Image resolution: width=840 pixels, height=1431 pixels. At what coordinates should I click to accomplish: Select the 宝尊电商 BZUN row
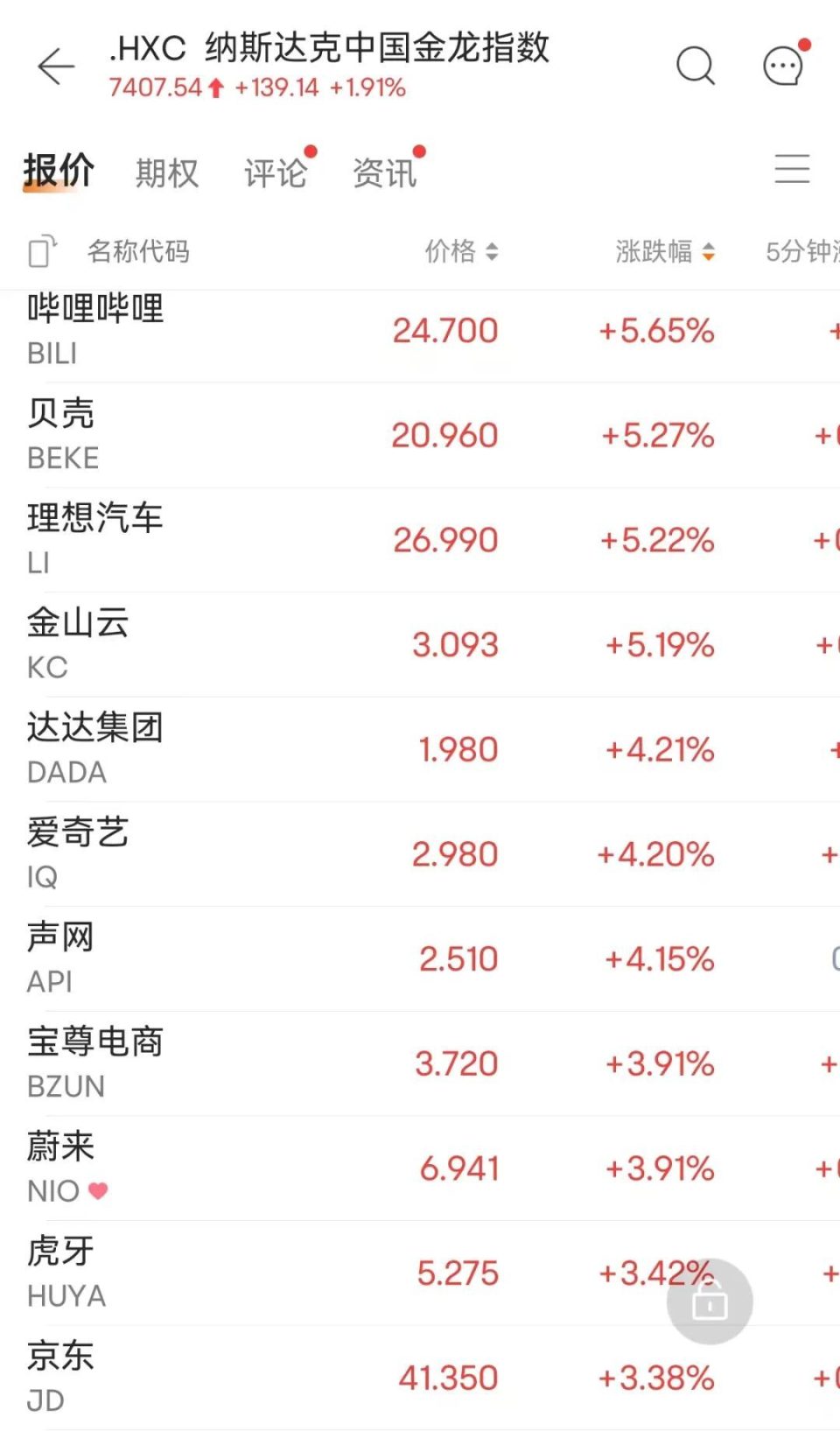(420, 1063)
